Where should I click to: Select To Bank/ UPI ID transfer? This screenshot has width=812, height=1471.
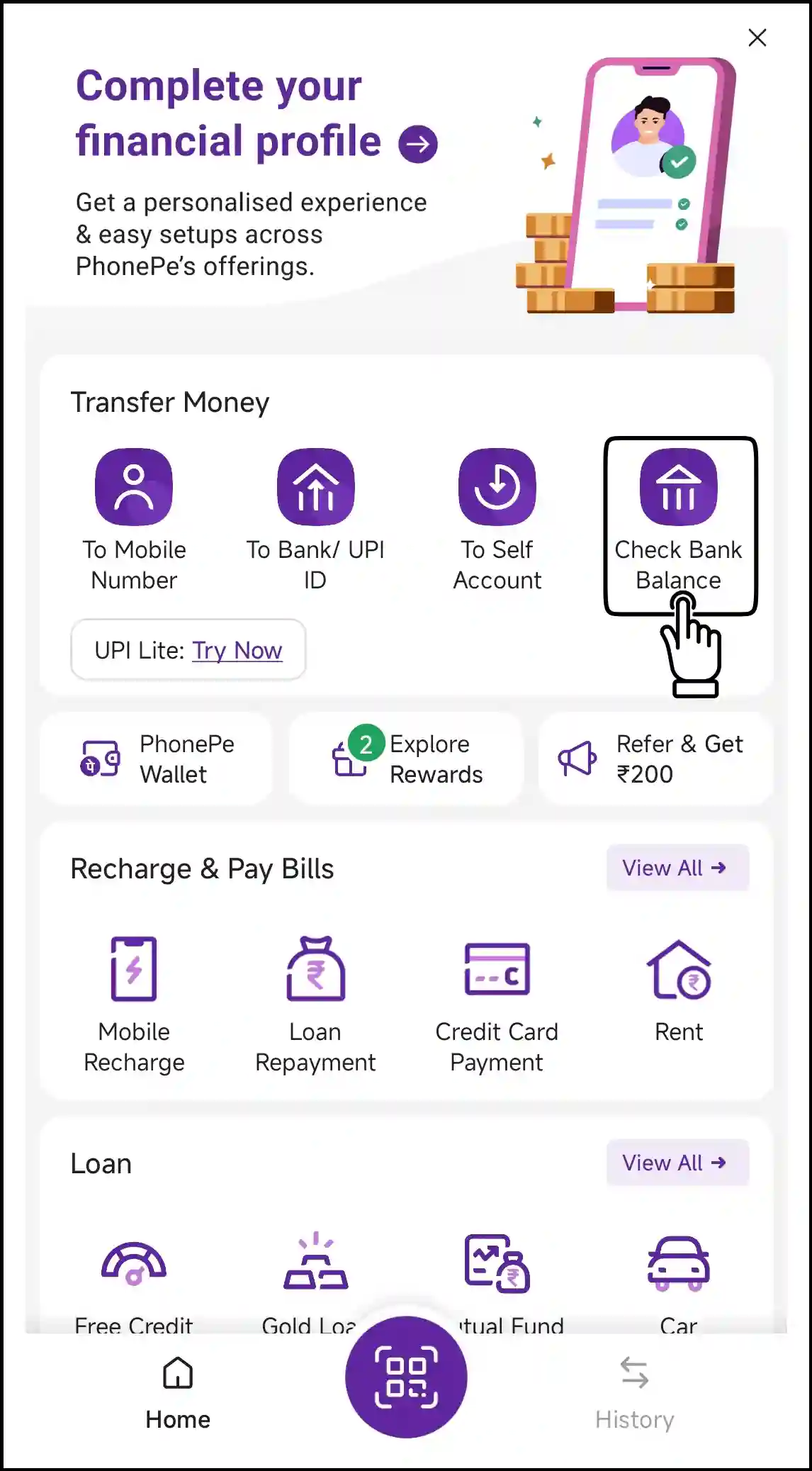pyautogui.click(x=315, y=519)
